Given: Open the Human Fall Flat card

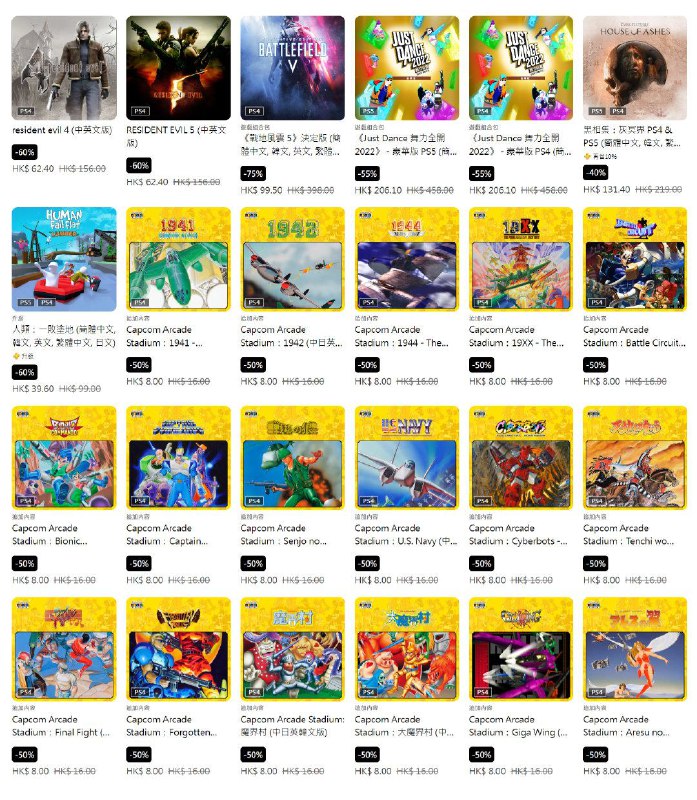Looking at the screenshot, I should tap(64, 258).
